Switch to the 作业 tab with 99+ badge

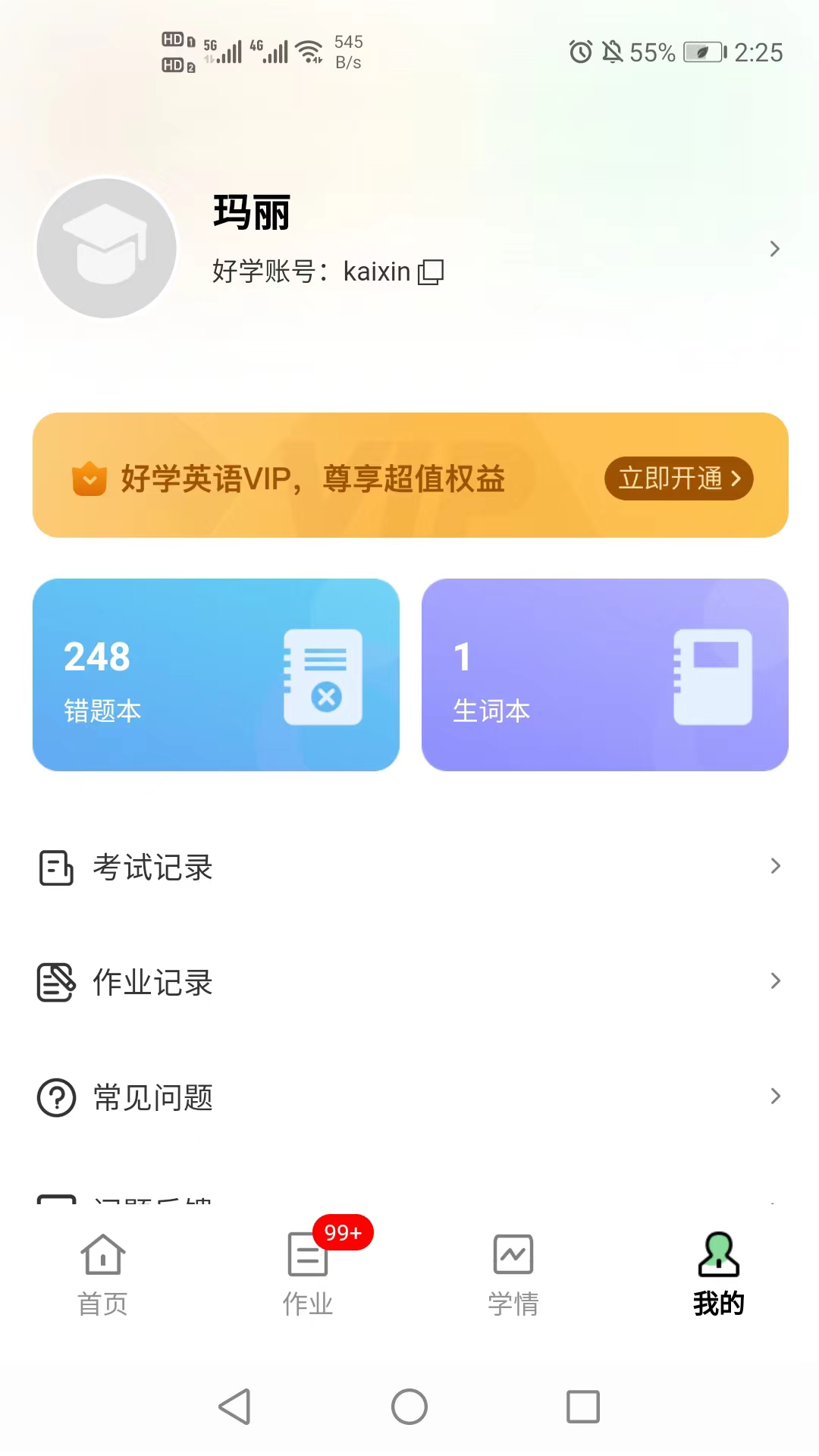[x=308, y=1276]
